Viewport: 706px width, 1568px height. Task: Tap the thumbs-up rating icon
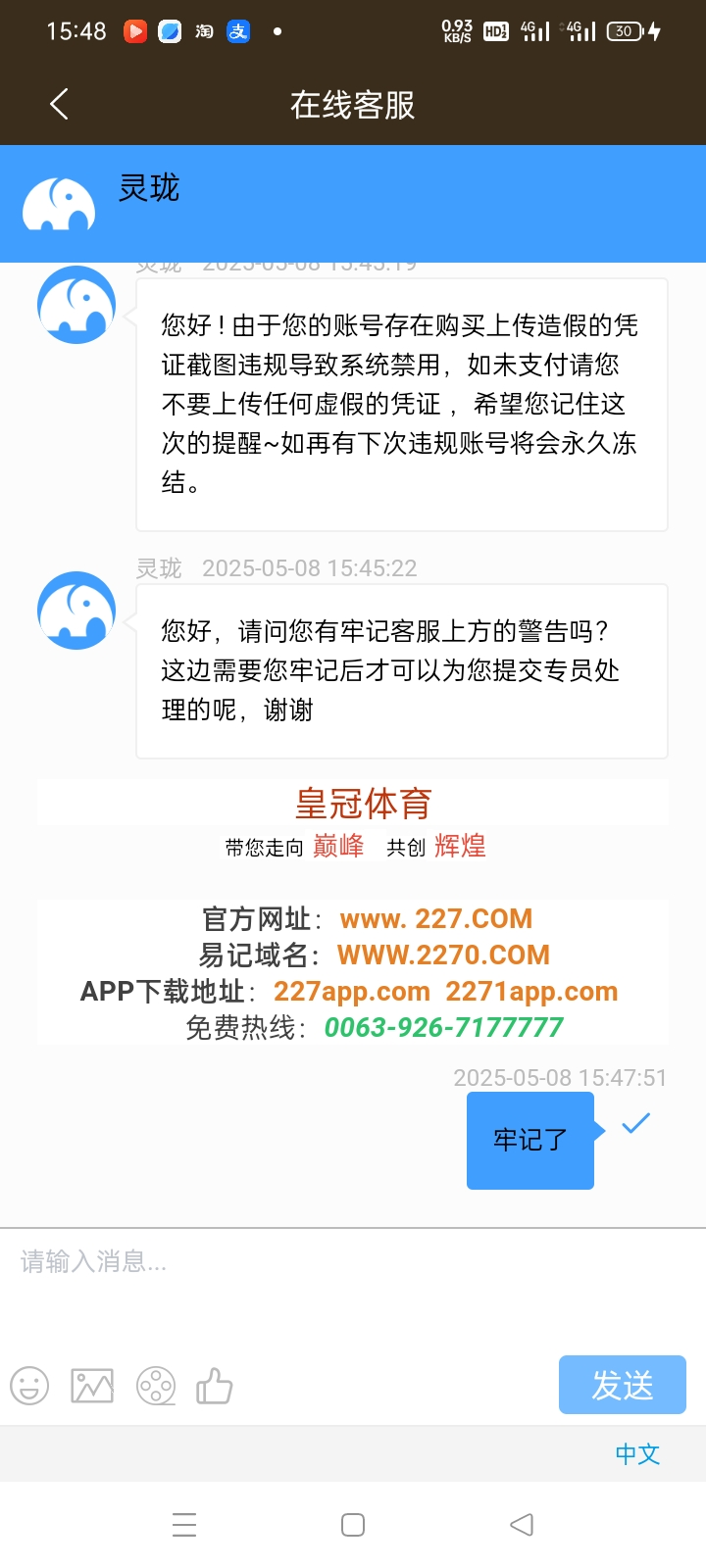pyautogui.click(x=214, y=1385)
